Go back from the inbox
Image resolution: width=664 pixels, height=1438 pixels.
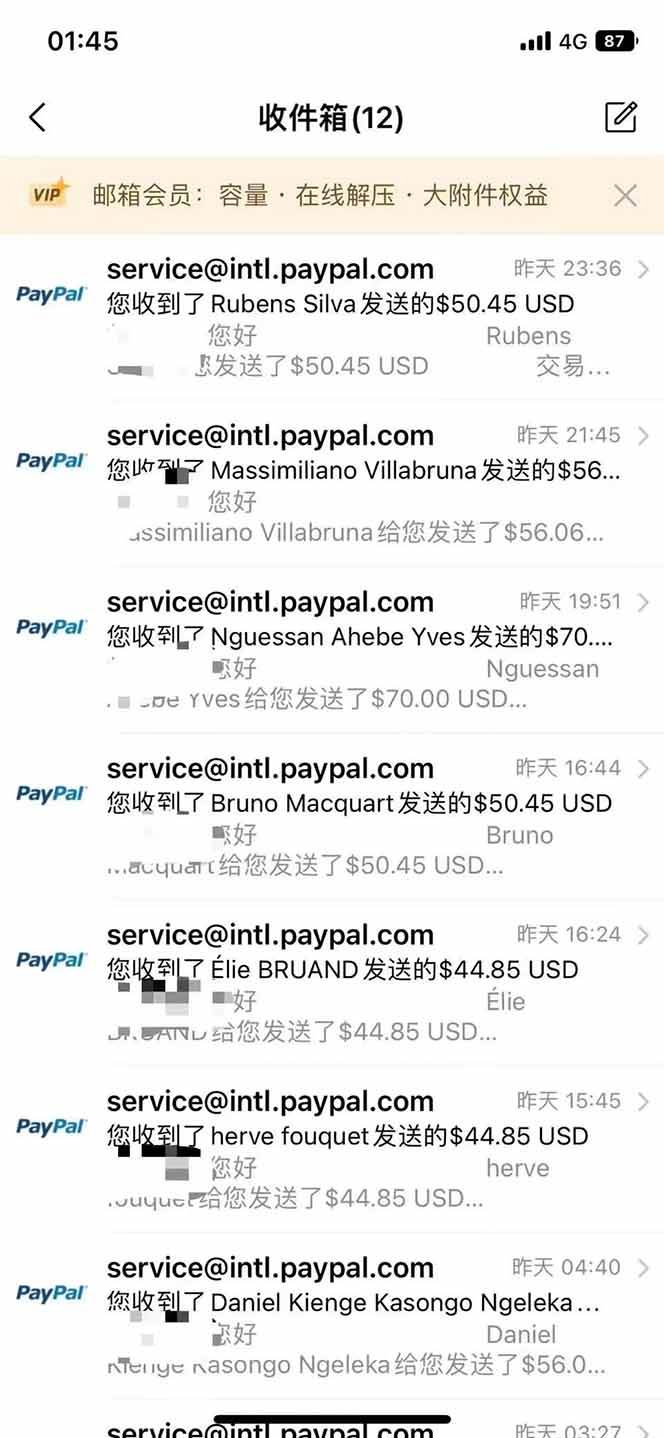click(x=38, y=118)
